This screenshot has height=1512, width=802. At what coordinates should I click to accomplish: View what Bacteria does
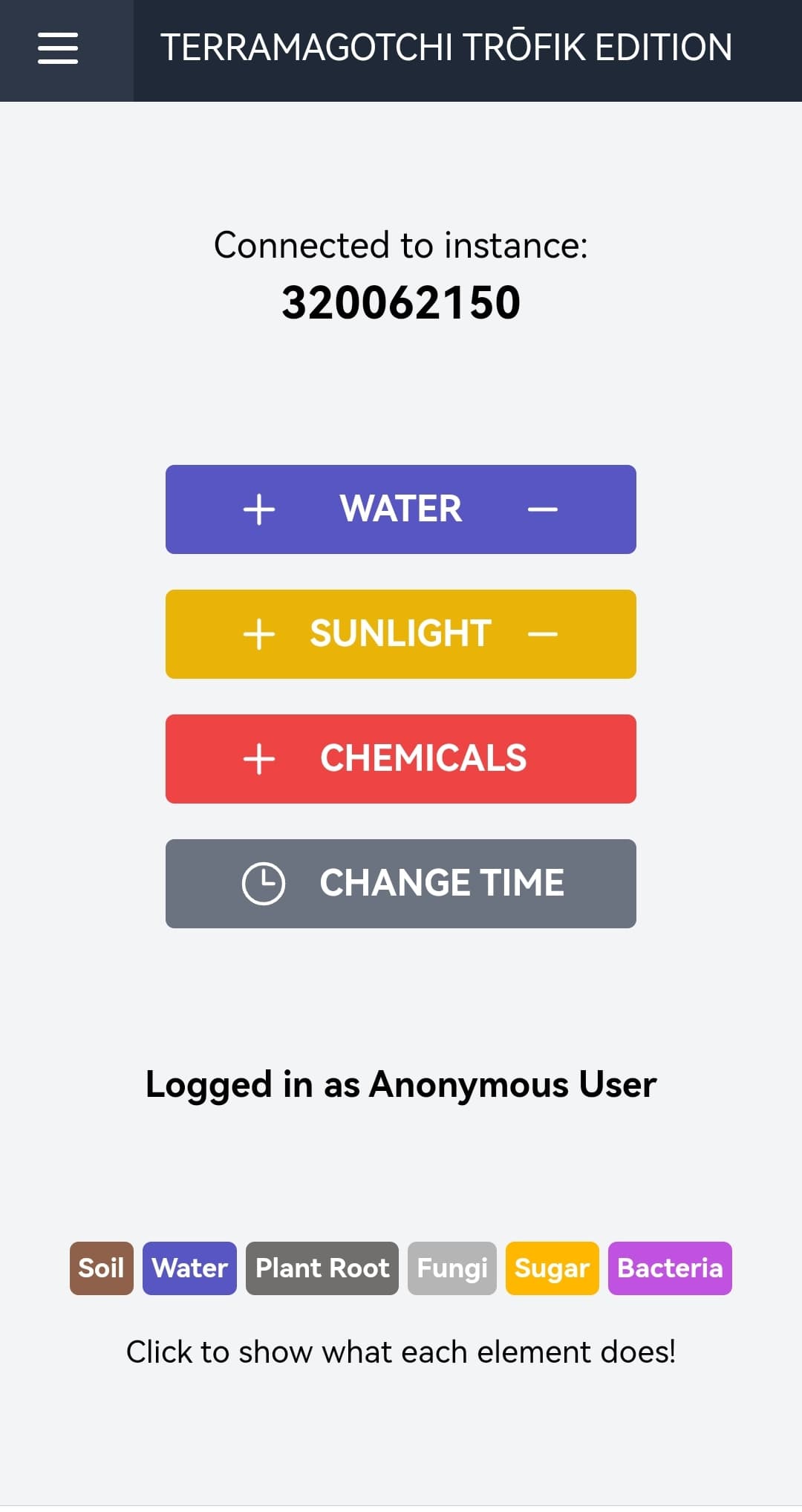tap(669, 1268)
